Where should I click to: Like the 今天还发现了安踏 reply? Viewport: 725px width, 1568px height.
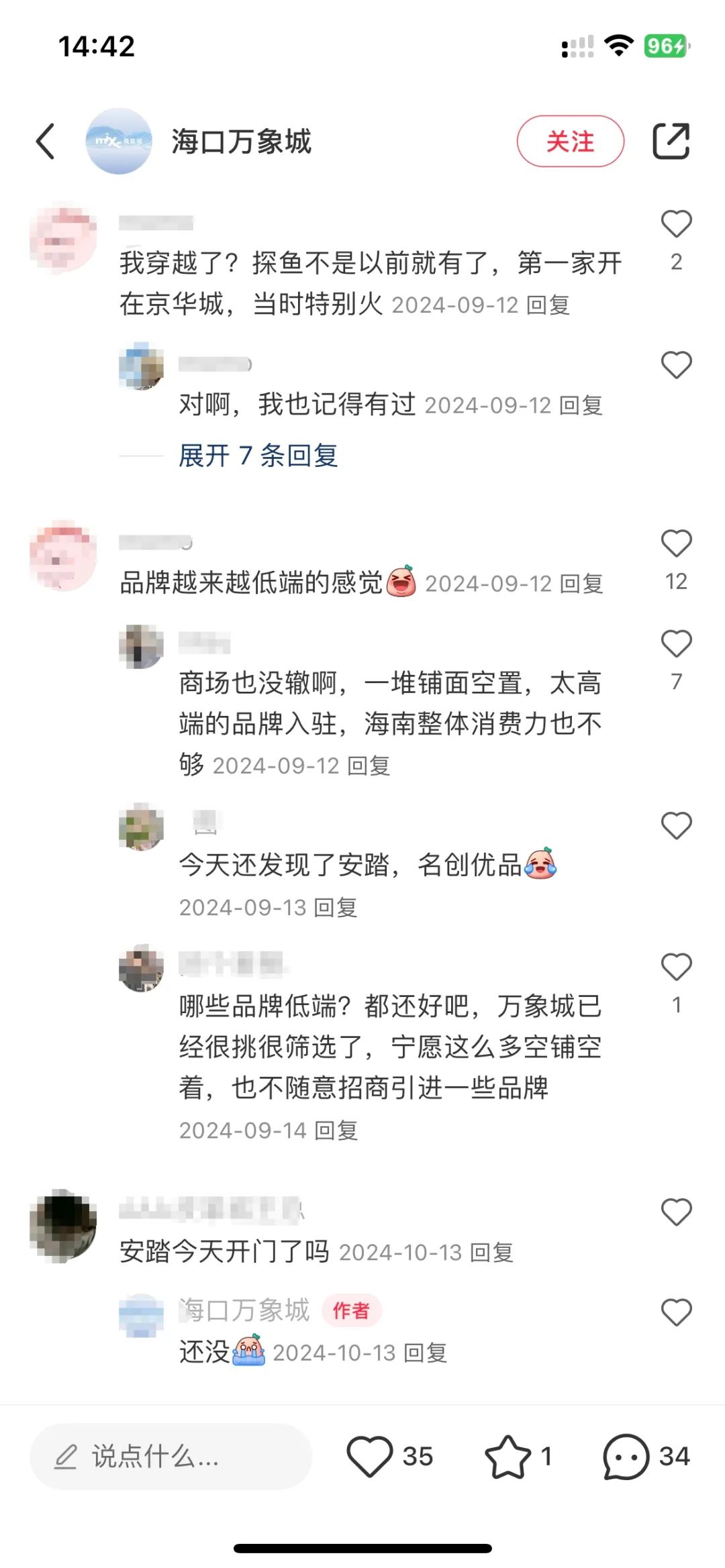click(676, 826)
